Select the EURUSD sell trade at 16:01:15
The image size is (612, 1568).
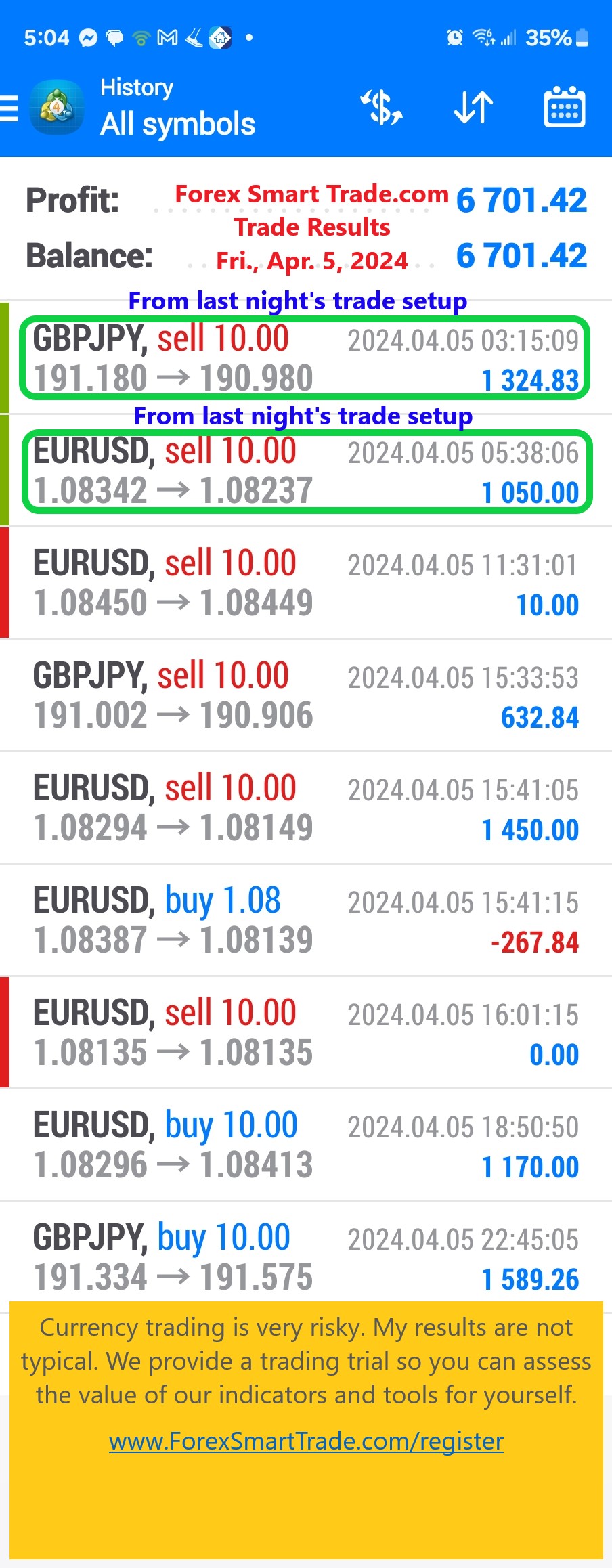click(x=306, y=1033)
